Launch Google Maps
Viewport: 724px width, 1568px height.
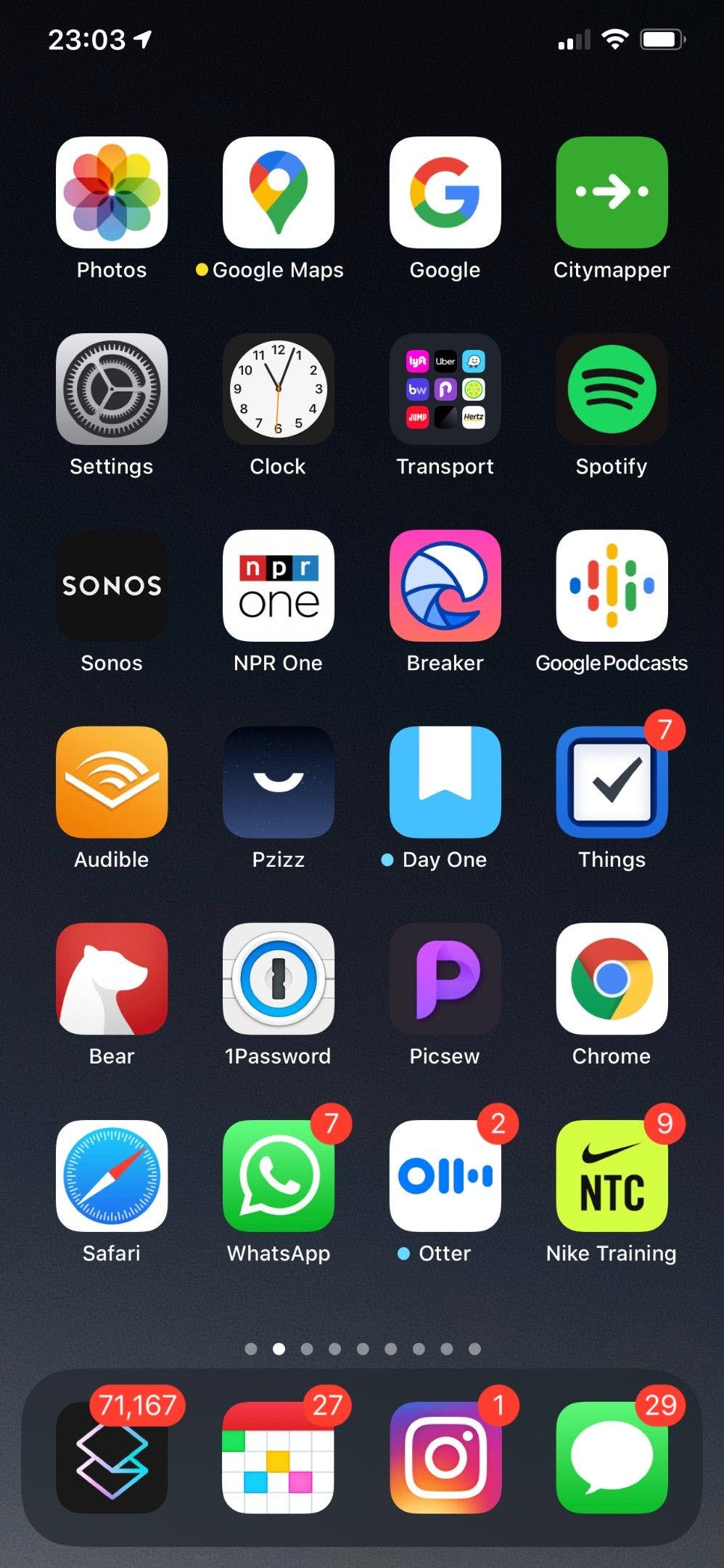click(x=279, y=192)
